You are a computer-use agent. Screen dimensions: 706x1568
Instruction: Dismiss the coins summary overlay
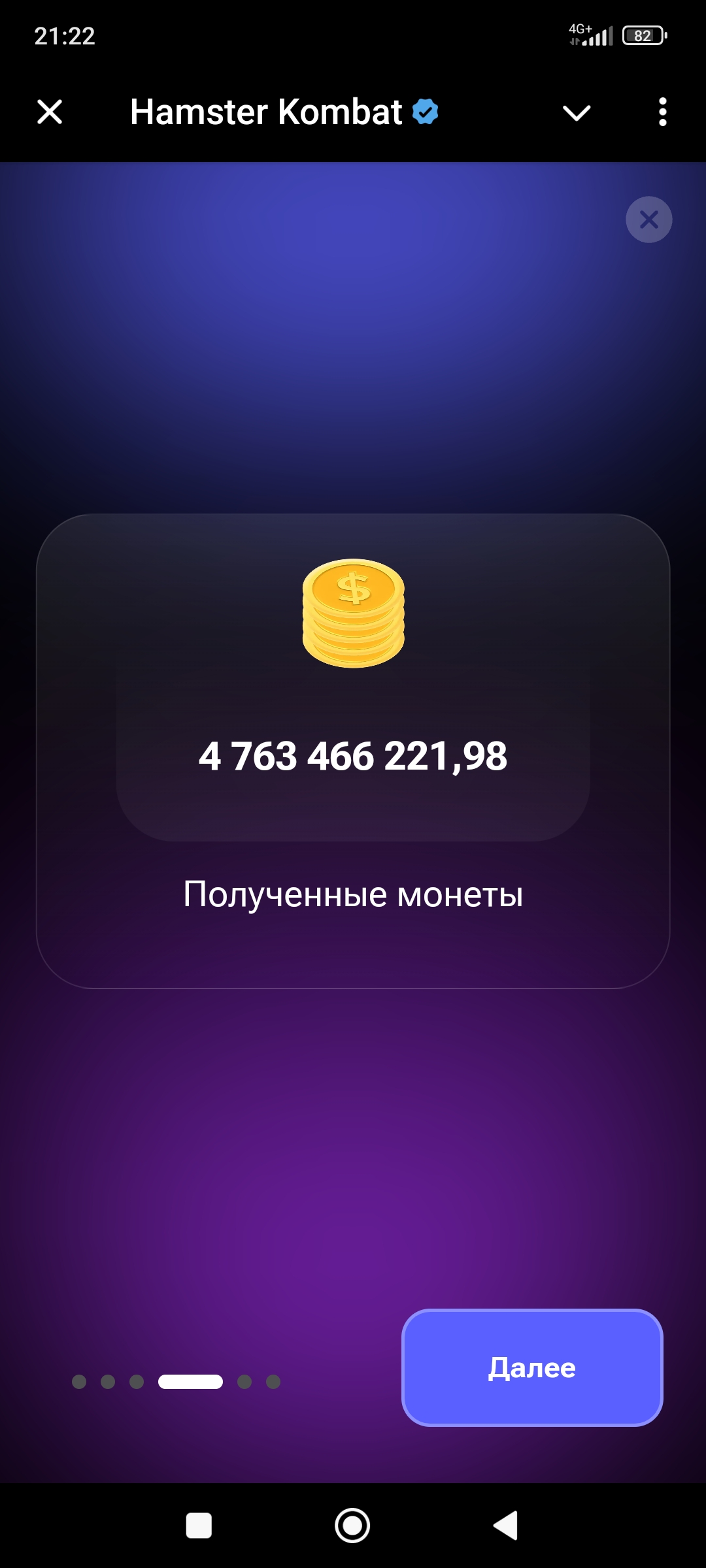(648, 220)
